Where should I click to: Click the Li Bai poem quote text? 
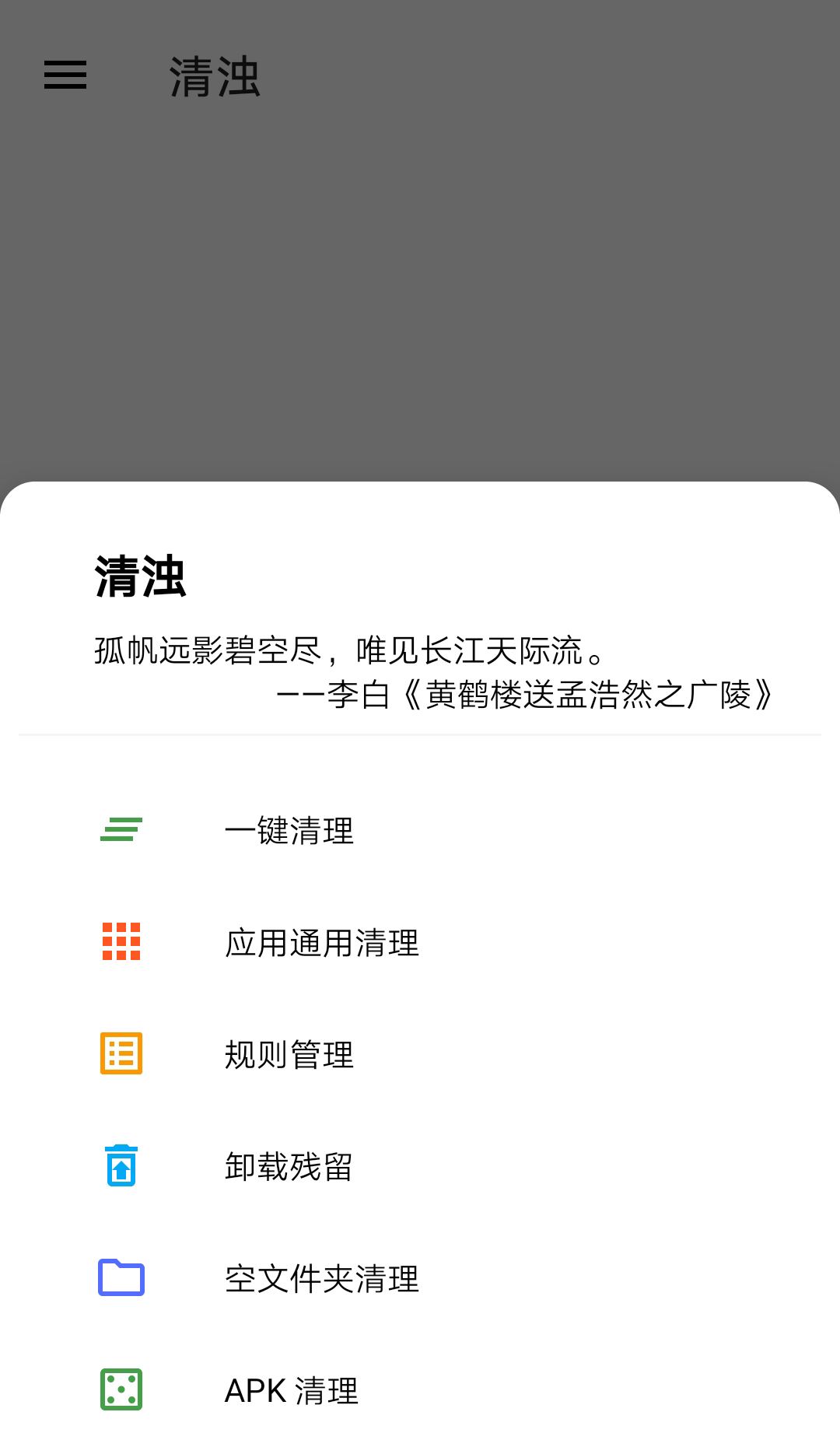click(x=527, y=696)
